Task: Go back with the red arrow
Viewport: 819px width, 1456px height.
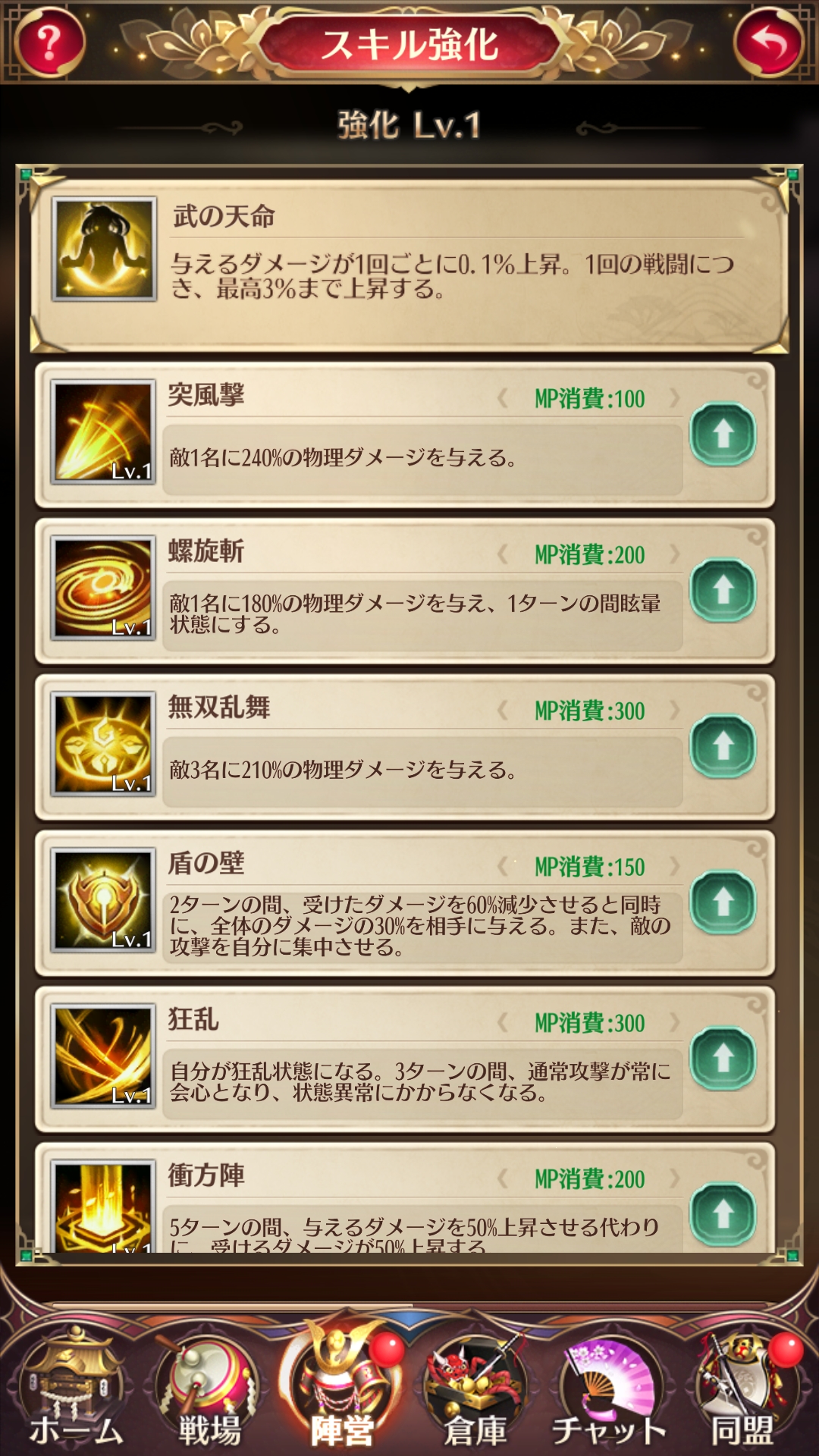Action: pyautogui.click(x=769, y=42)
